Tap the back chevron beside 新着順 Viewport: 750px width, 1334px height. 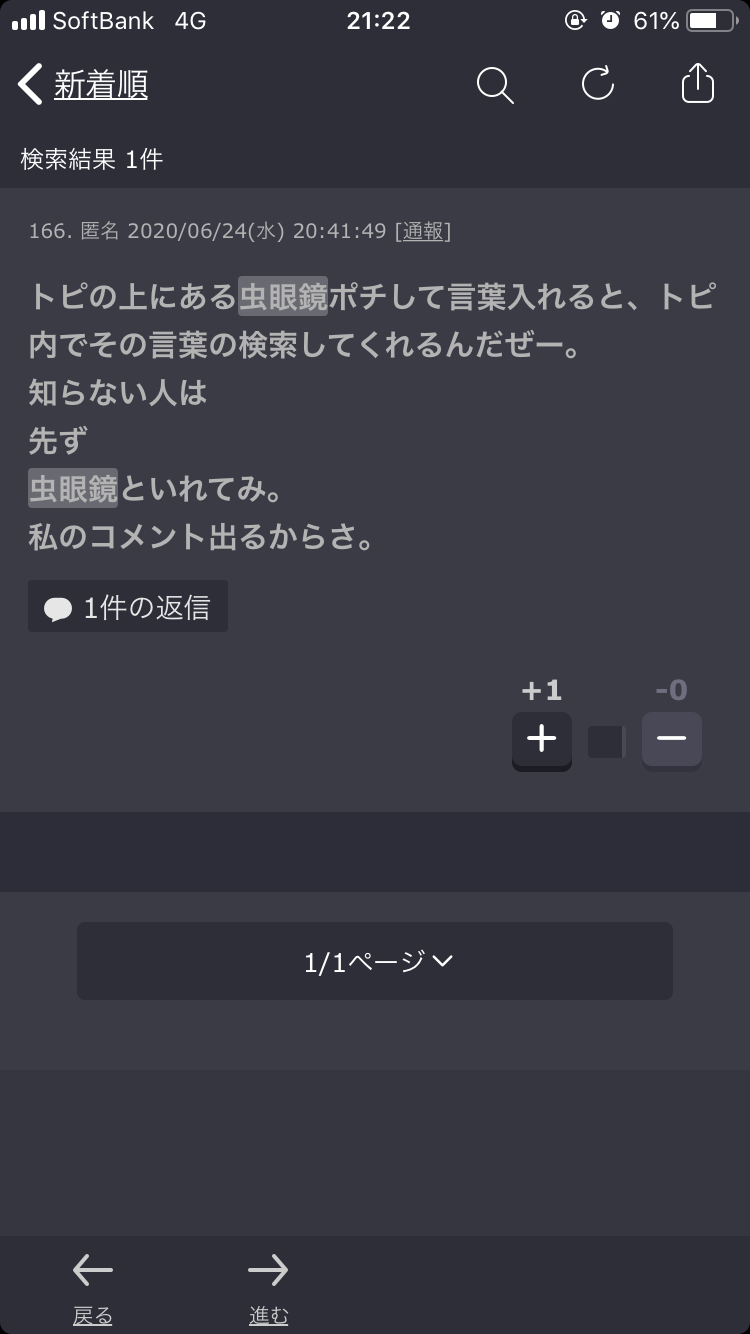[29, 85]
